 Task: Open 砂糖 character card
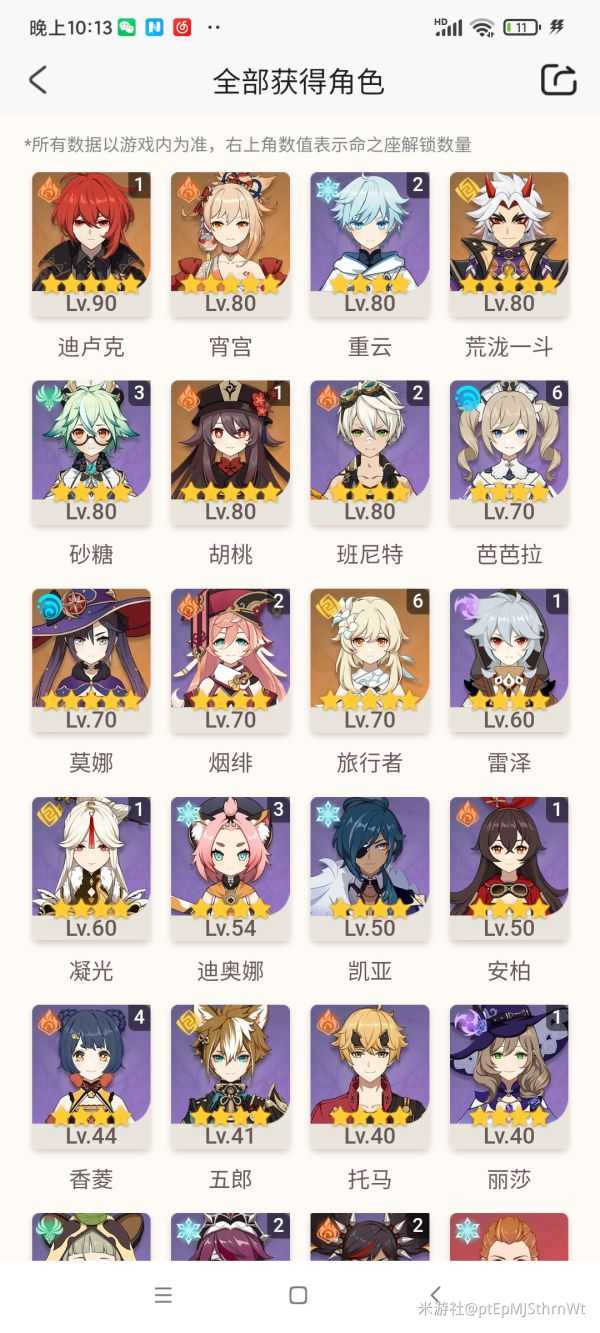pyautogui.click(x=91, y=453)
